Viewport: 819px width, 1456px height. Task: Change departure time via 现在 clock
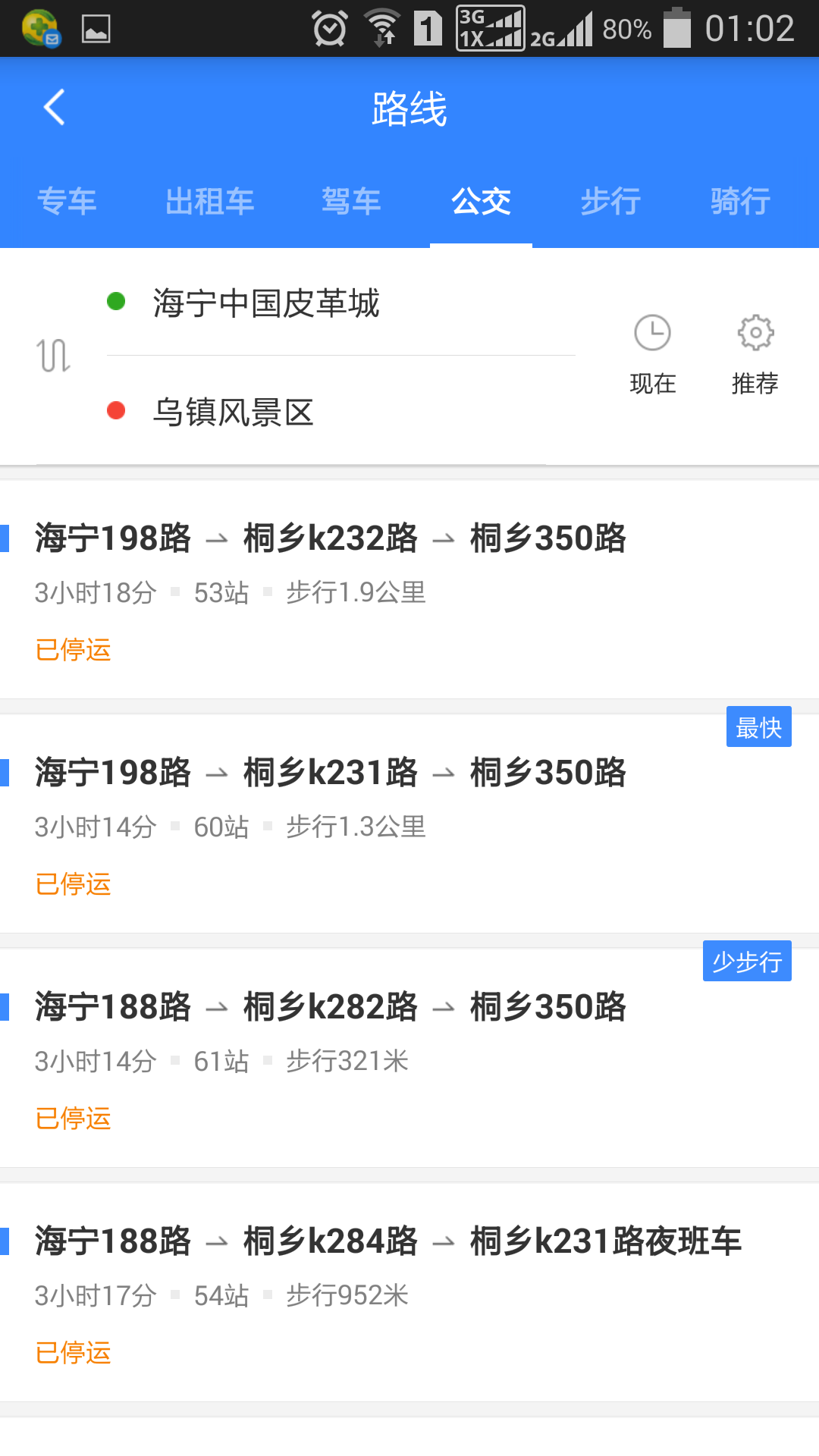652,354
